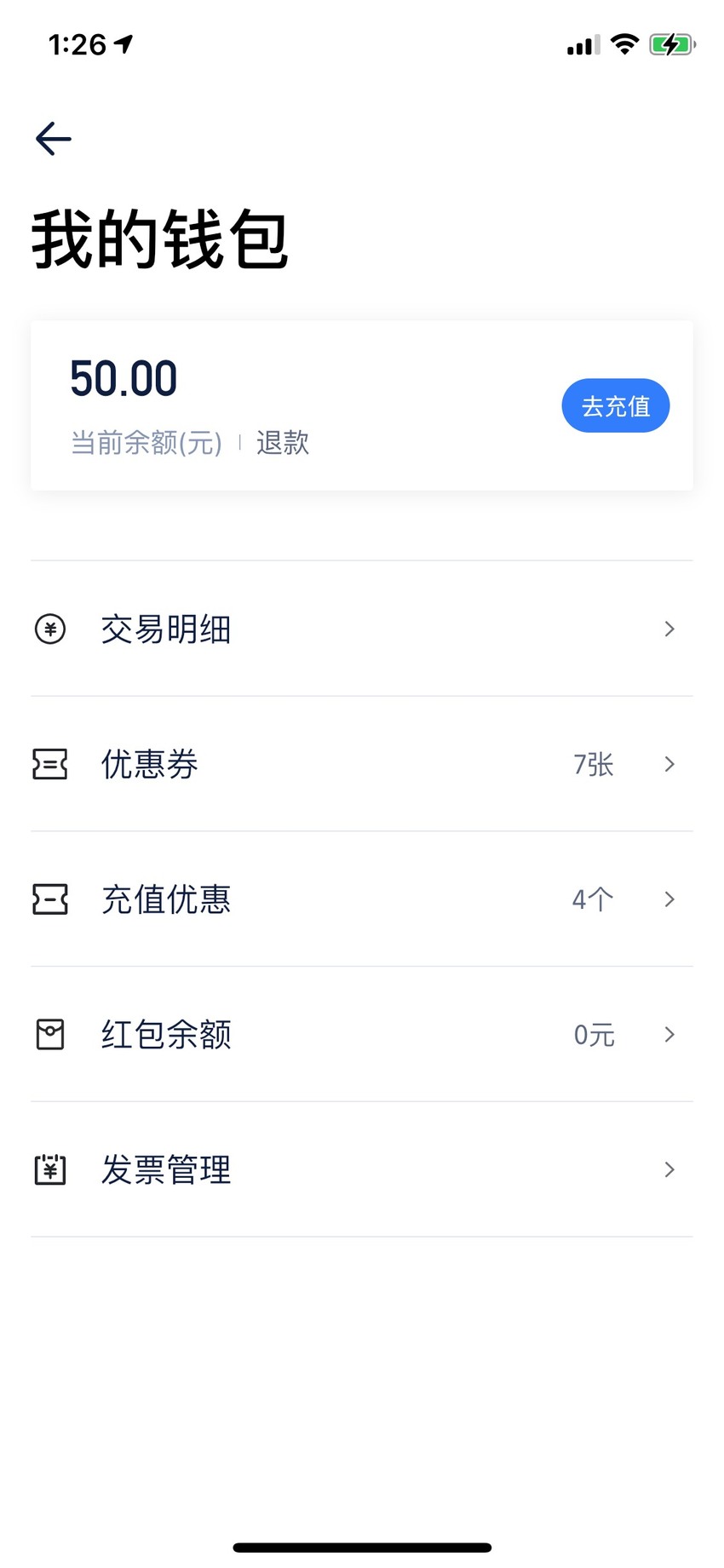
Task: Tap the 退款 refund link
Action: tap(283, 443)
